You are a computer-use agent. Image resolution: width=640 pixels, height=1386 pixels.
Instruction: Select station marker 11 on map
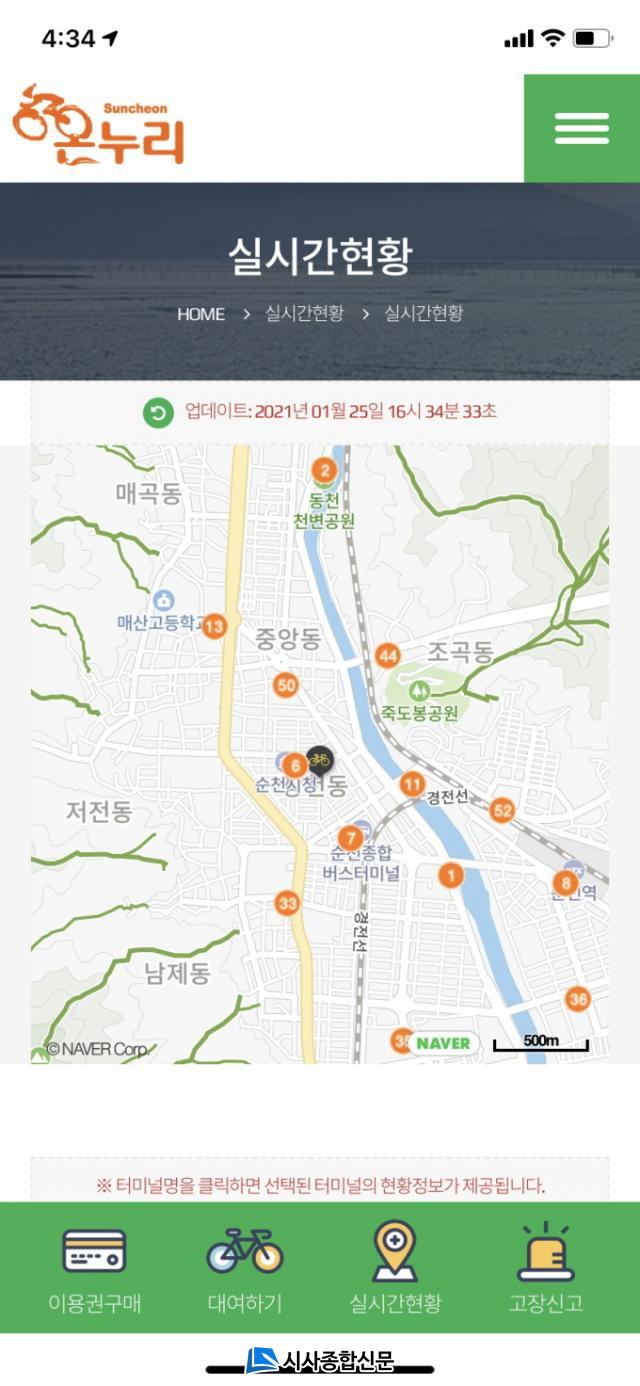tap(412, 784)
